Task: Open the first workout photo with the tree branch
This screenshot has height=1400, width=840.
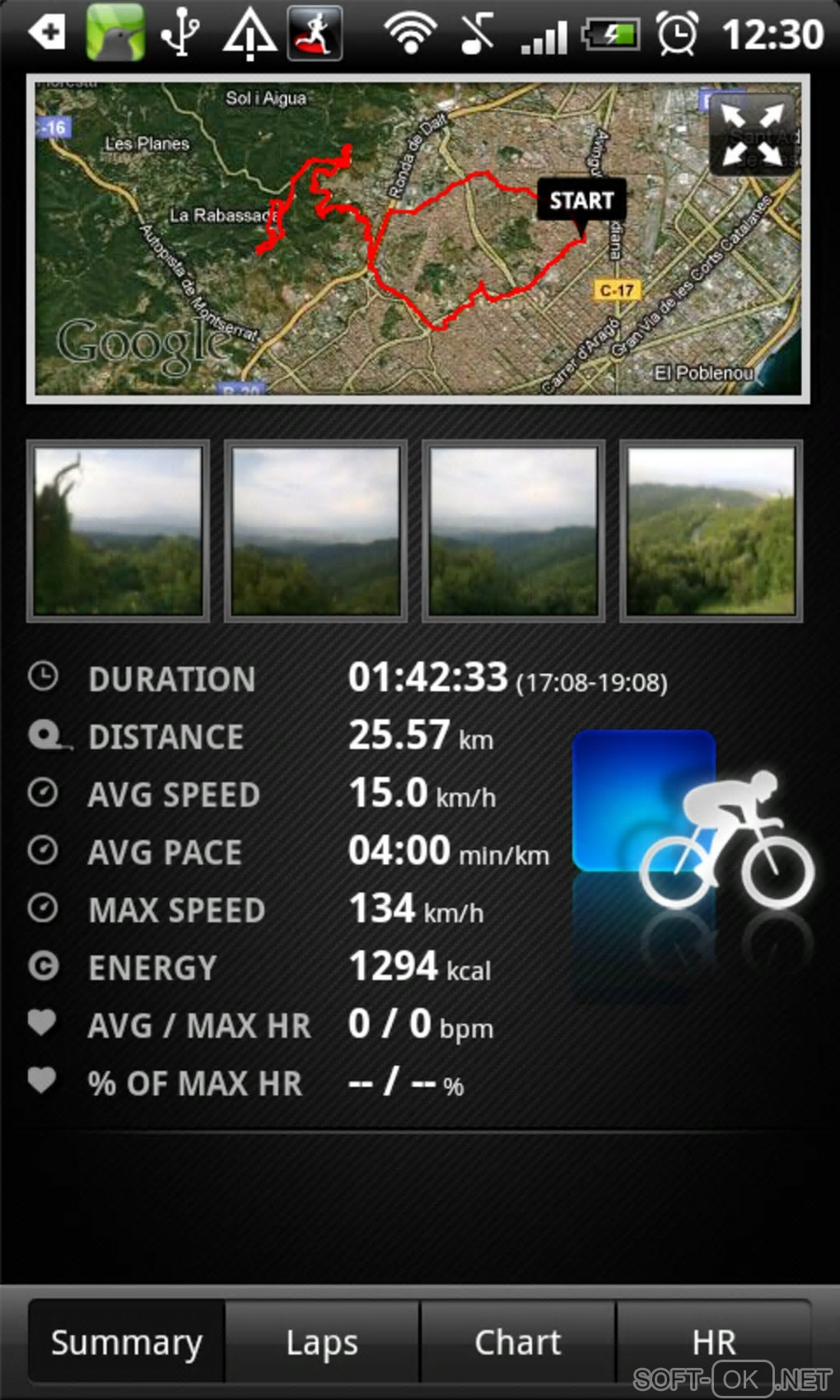Action: pyautogui.click(x=119, y=531)
